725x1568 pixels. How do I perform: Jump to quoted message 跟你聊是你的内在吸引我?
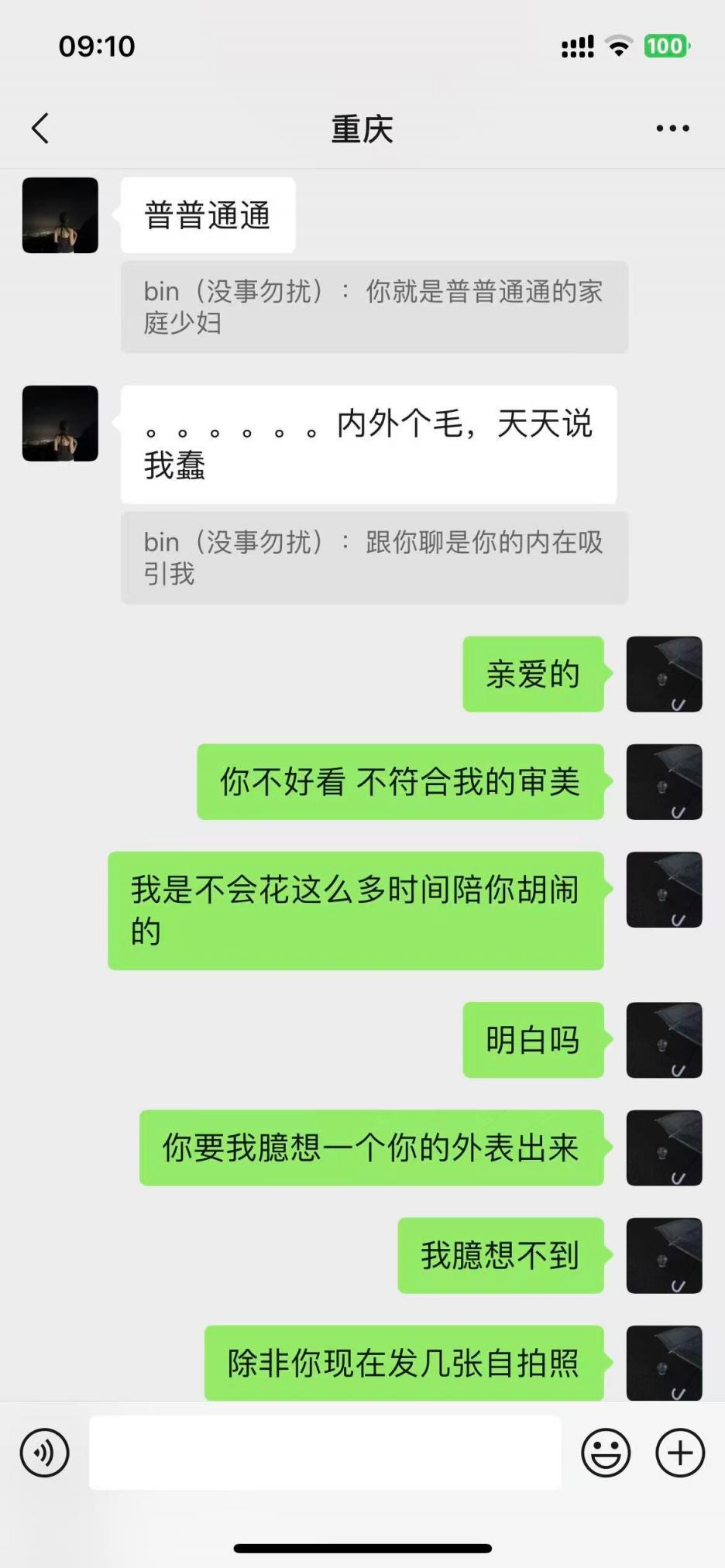coord(374,558)
